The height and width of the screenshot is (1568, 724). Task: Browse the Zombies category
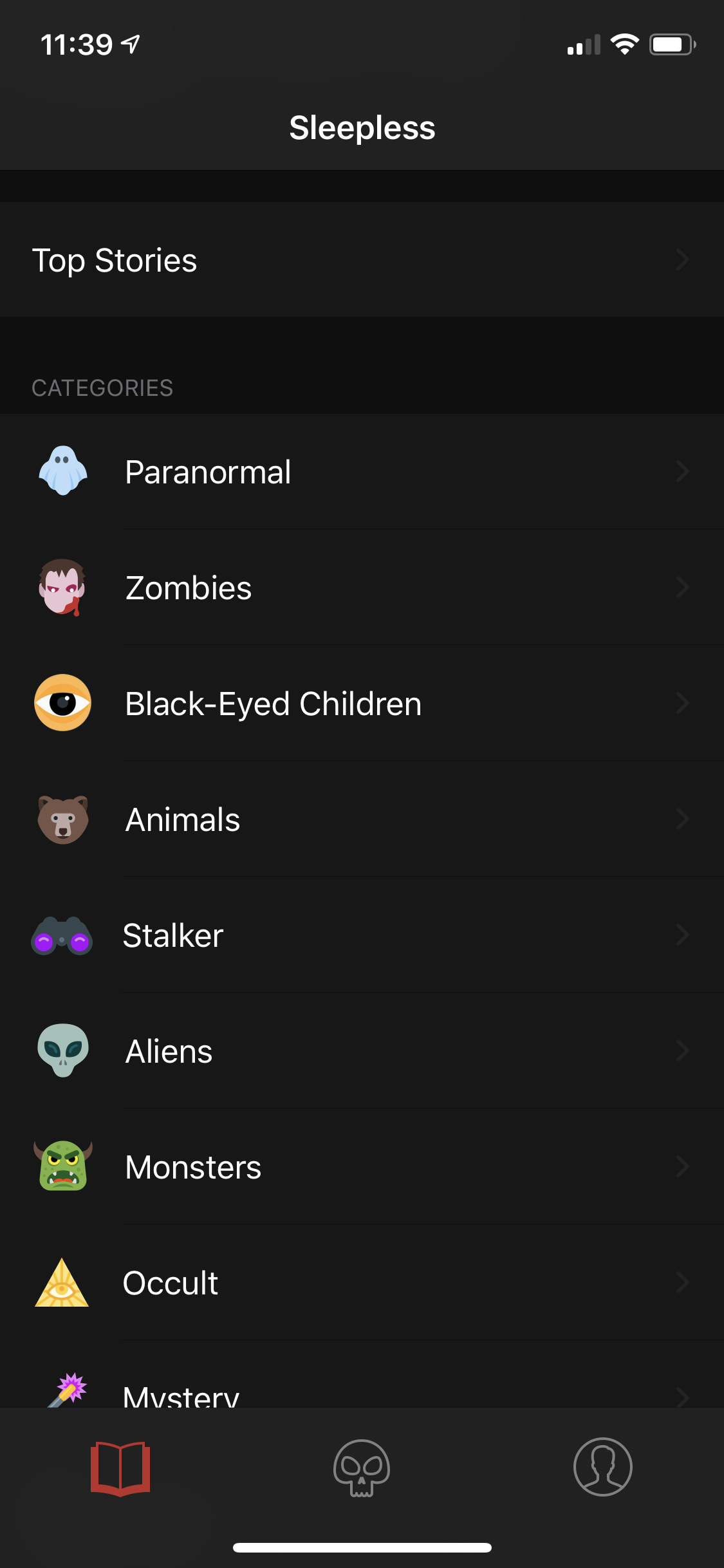click(360, 588)
